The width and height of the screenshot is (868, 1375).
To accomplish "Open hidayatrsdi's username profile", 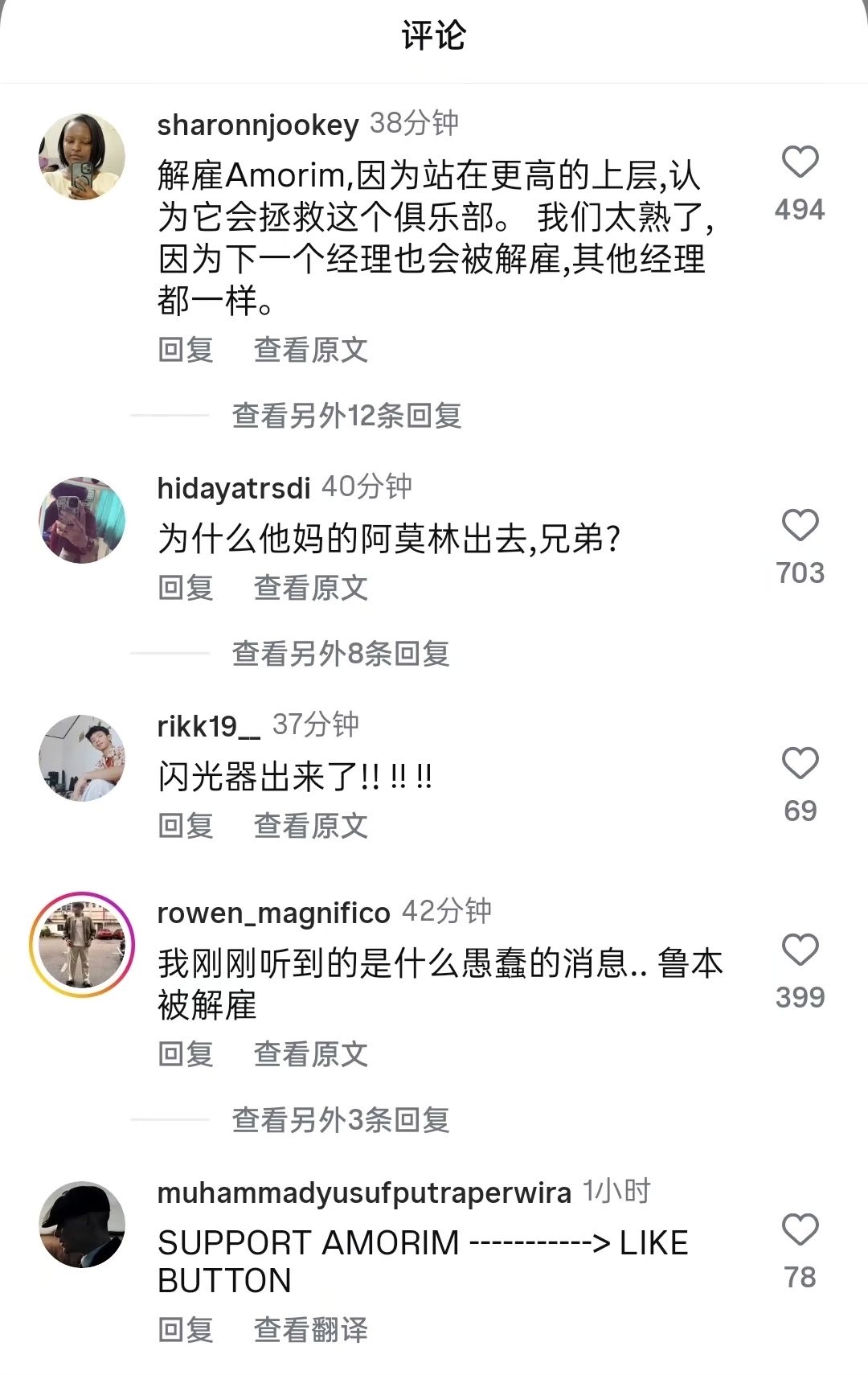I will [233, 488].
